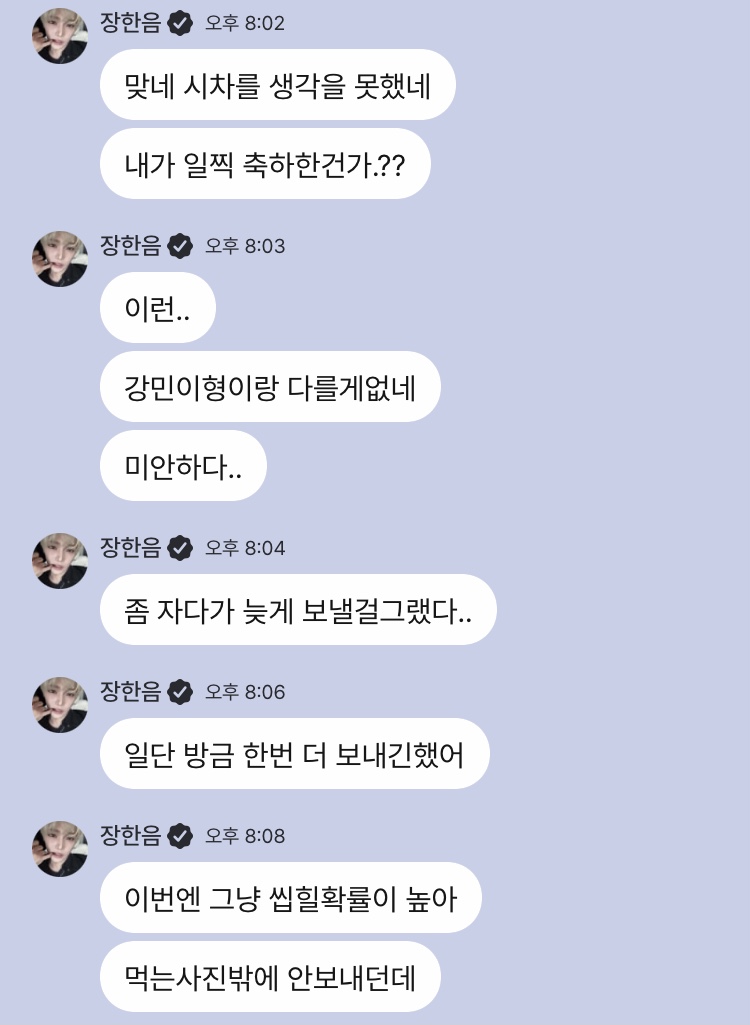Click the 장한음 name label at 8:08
This screenshot has height=1025, width=750.
point(131,836)
